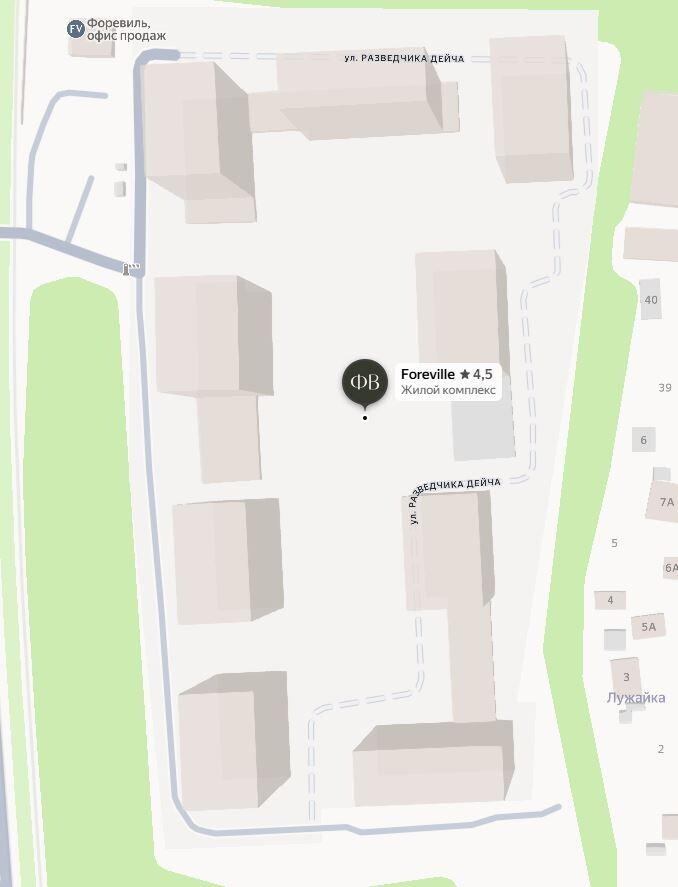Open the Foreville residential complex pin

click(x=365, y=382)
